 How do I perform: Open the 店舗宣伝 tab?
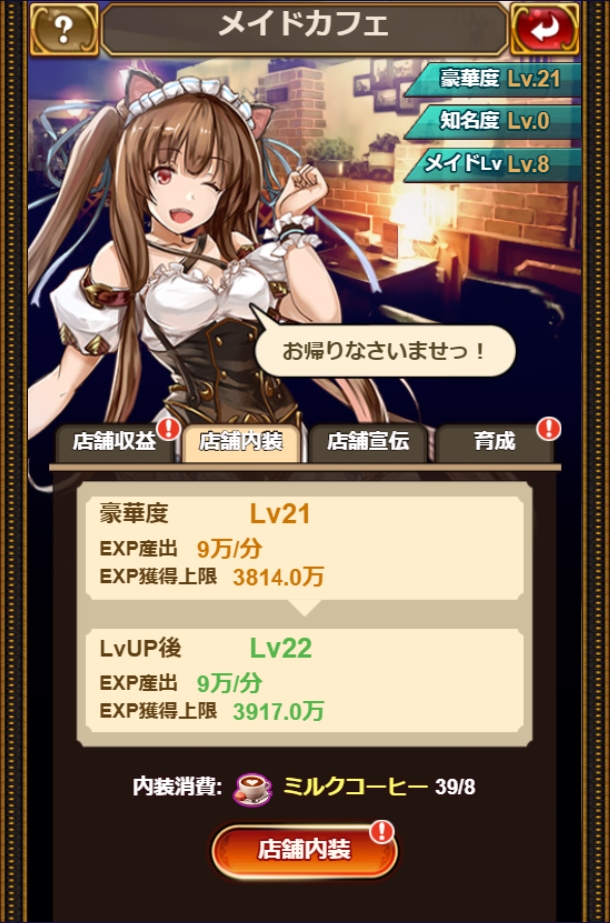point(368,442)
